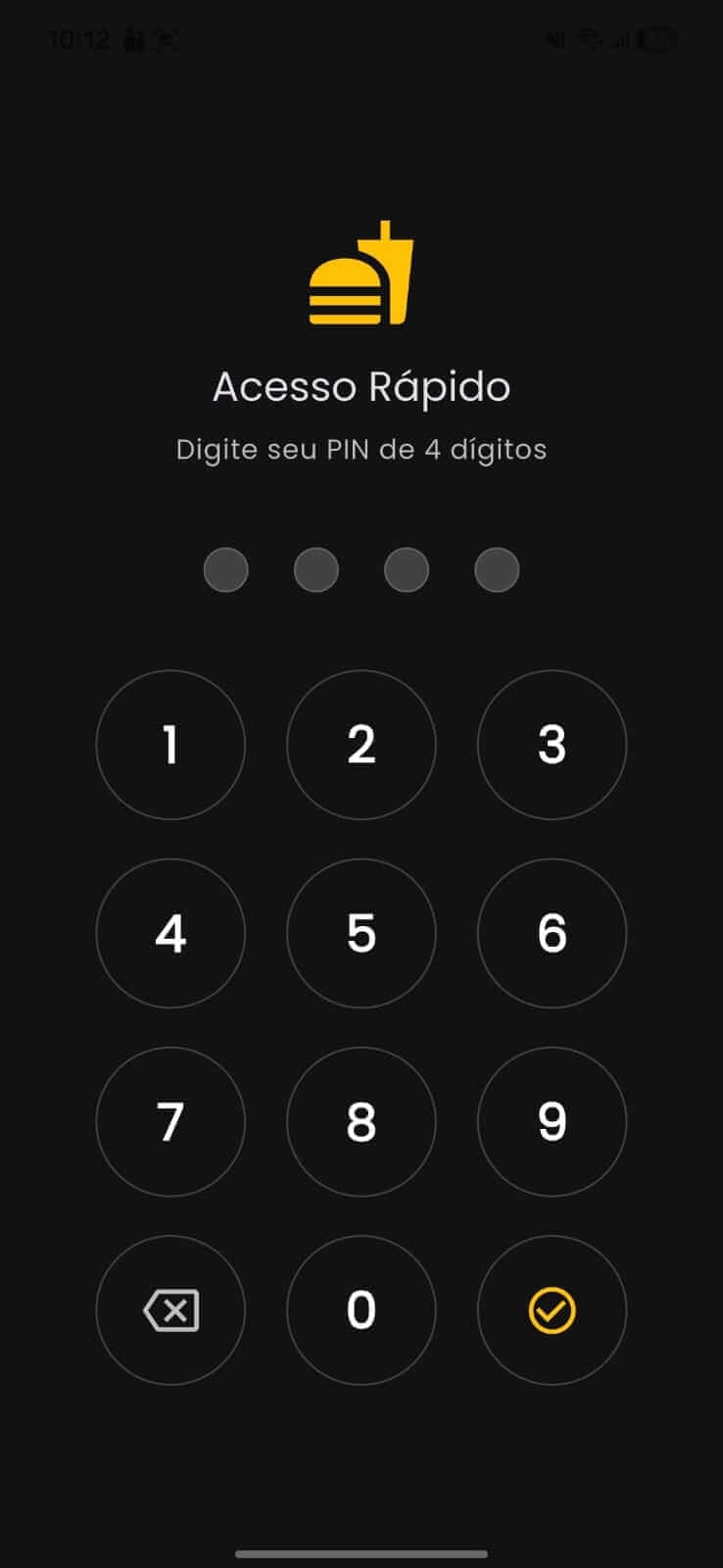Enter digit 2 on the keypad

click(361, 745)
